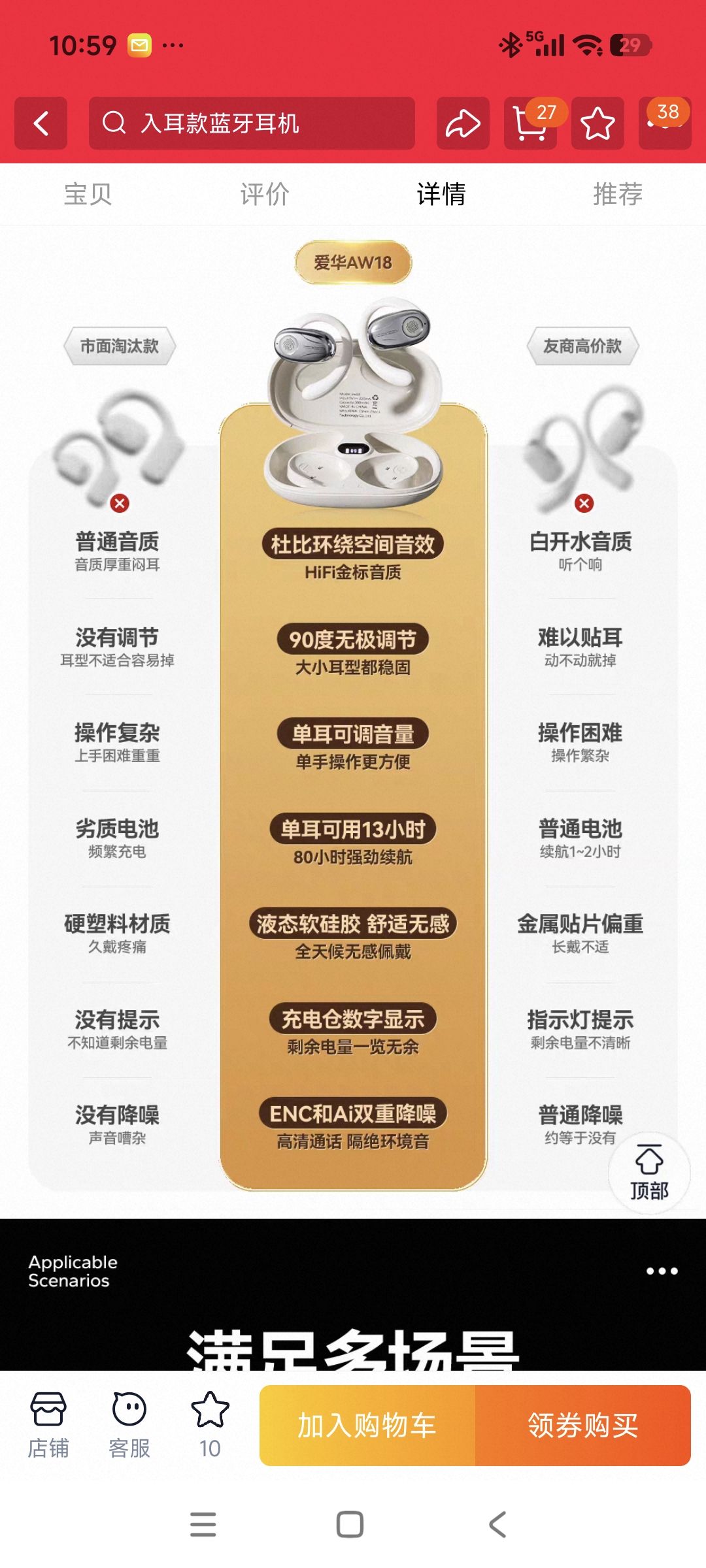Add item with 加入购物车
706x1568 pixels.
click(367, 1425)
